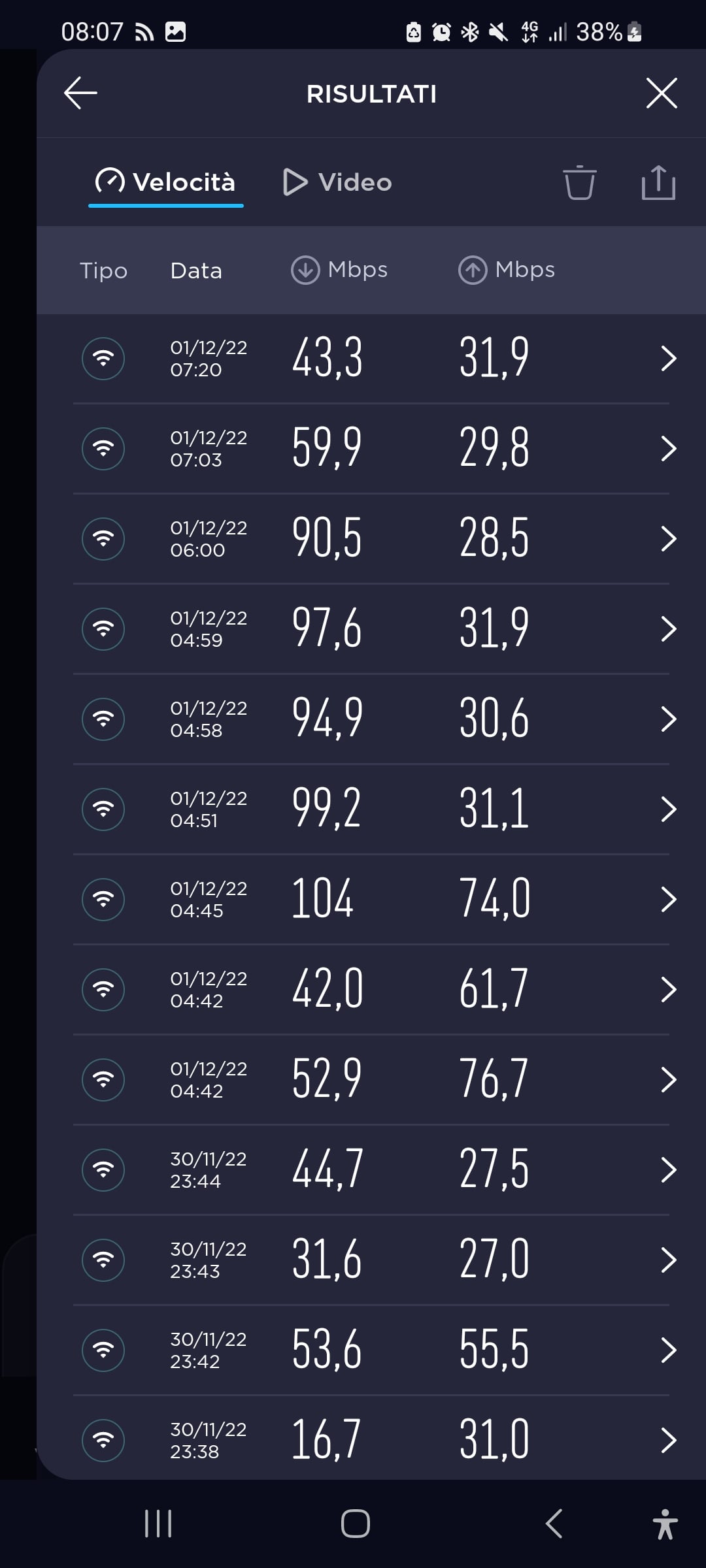Go back using the top-left arrow

pyautogui.click(x=80, y=93)
